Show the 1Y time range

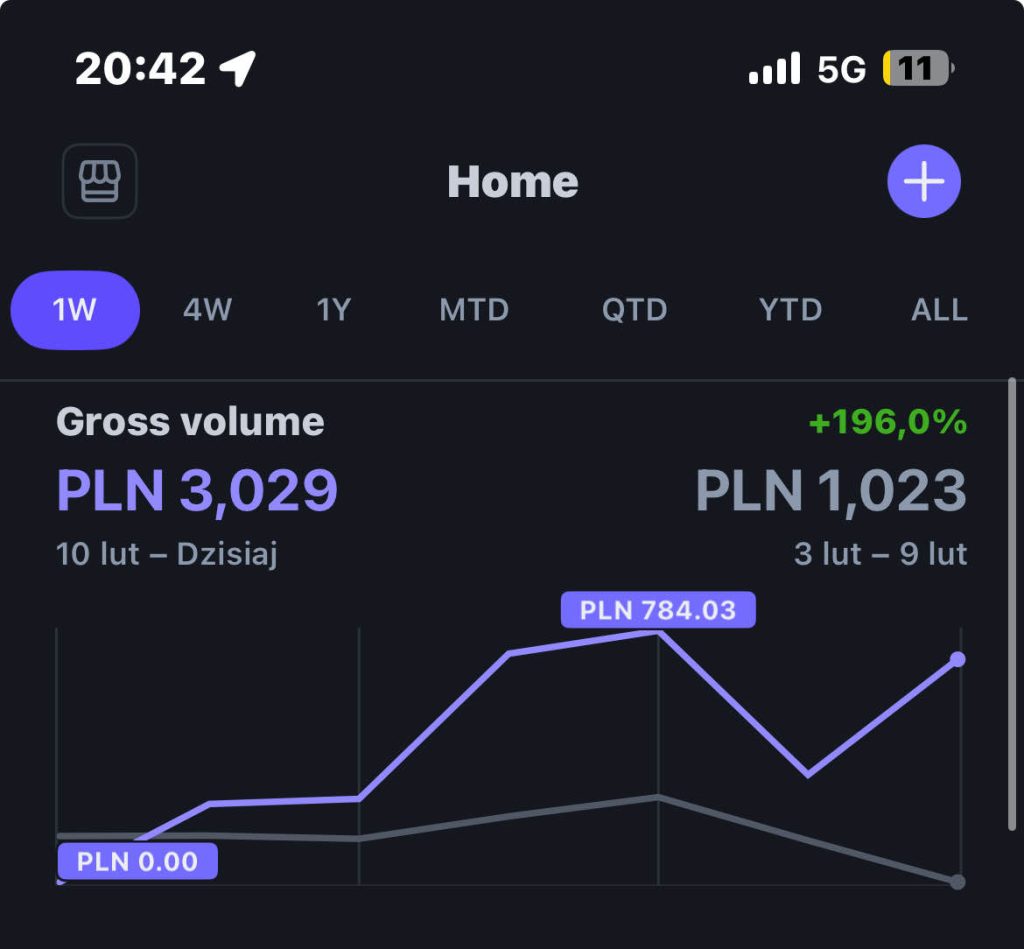pyautogui.click(x=334, y=310)
